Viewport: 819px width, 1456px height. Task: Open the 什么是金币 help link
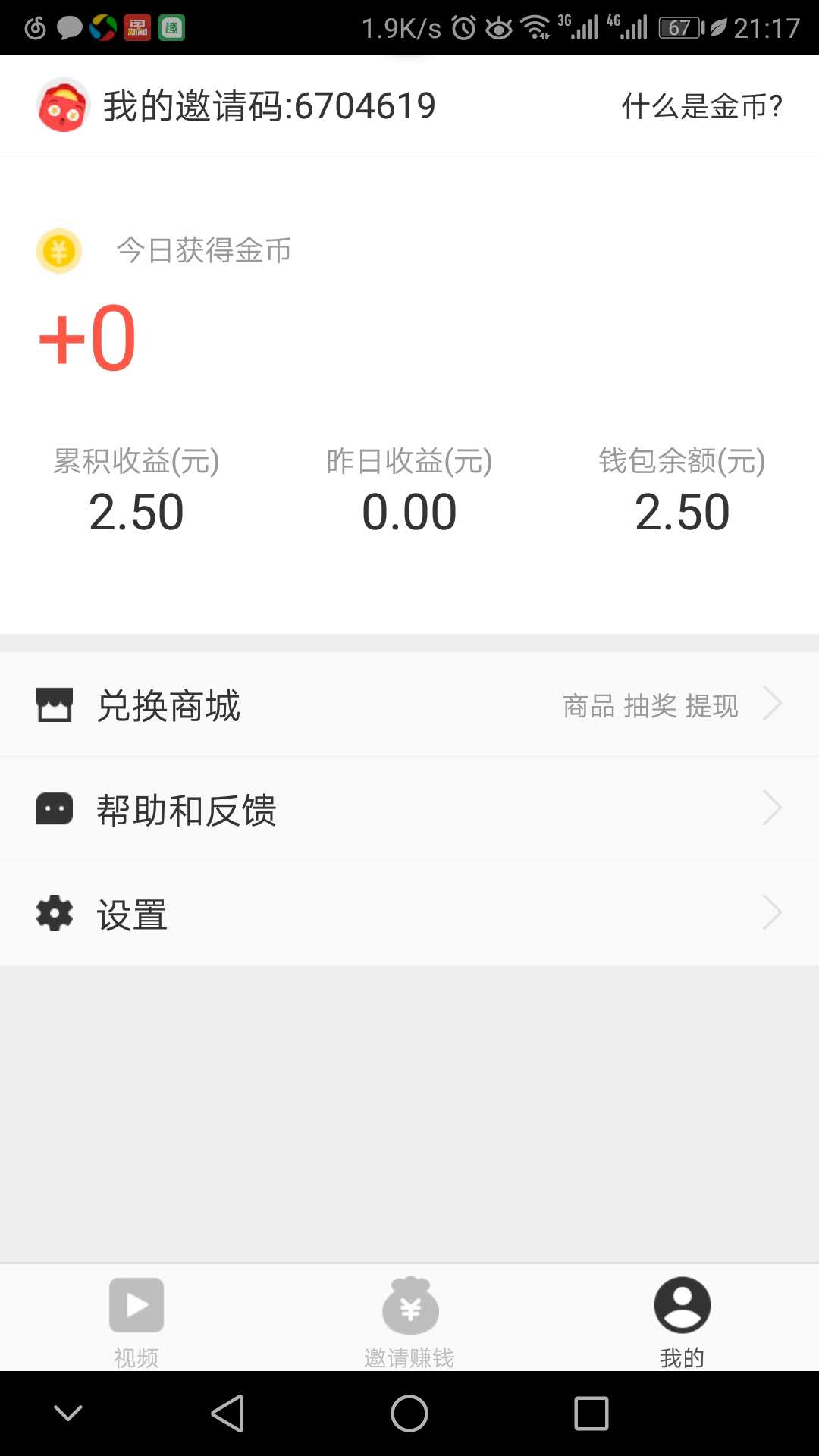pos(701,106)
